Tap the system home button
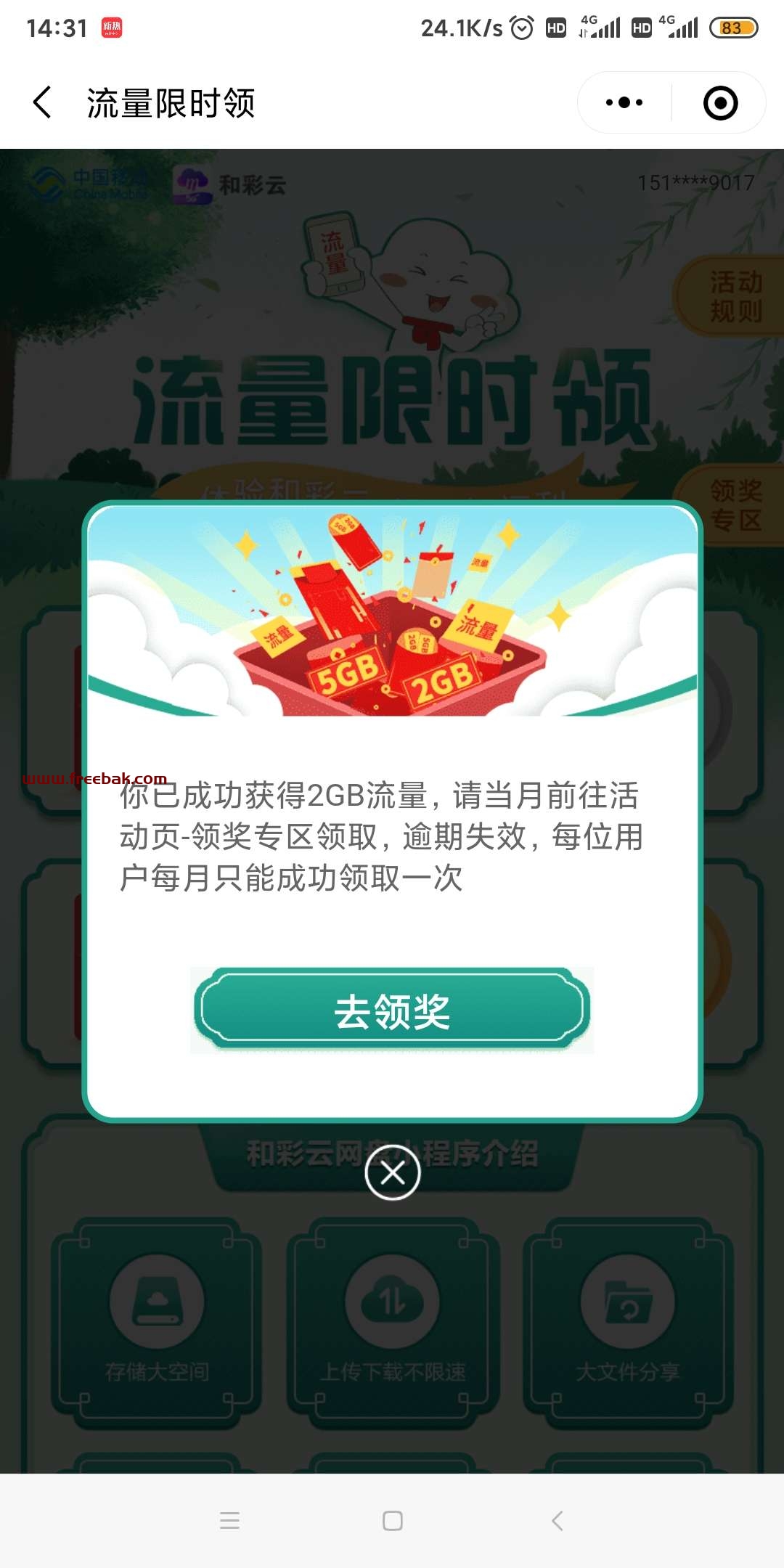 pyautogui.click(x=393, y=1521)
